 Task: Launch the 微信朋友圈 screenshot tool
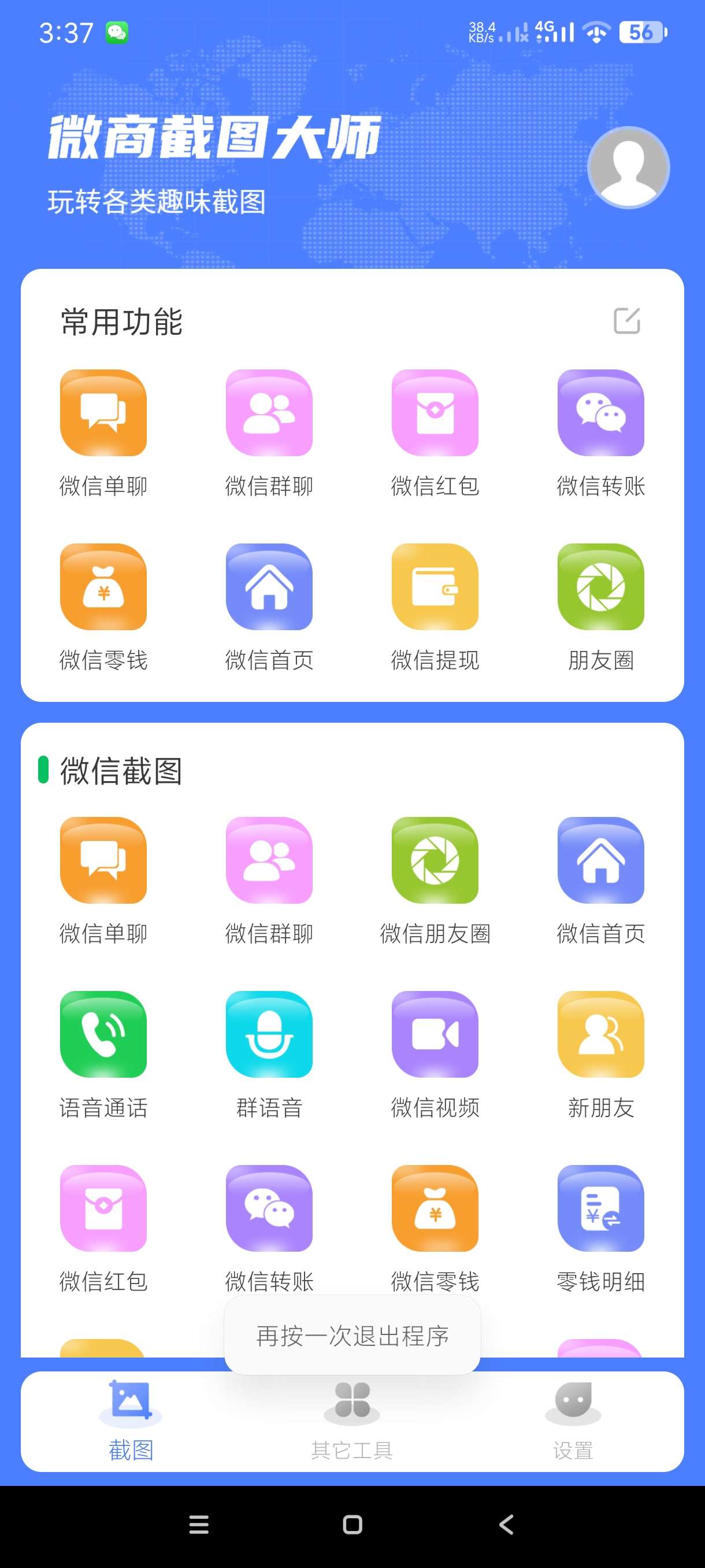tap(435, 860)
